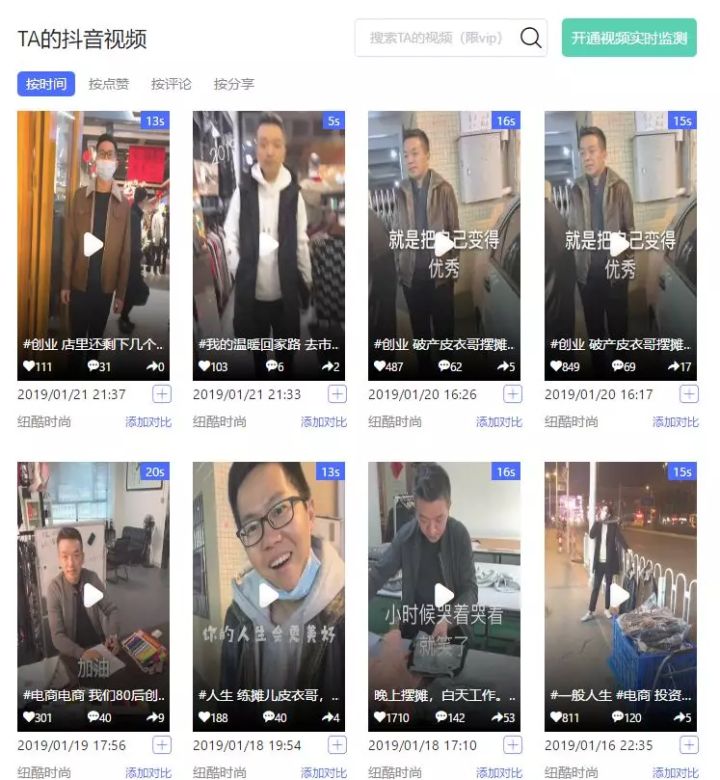
Task: Open the video posted 2019/01/20 16:17
Action: tap(620, 244)
